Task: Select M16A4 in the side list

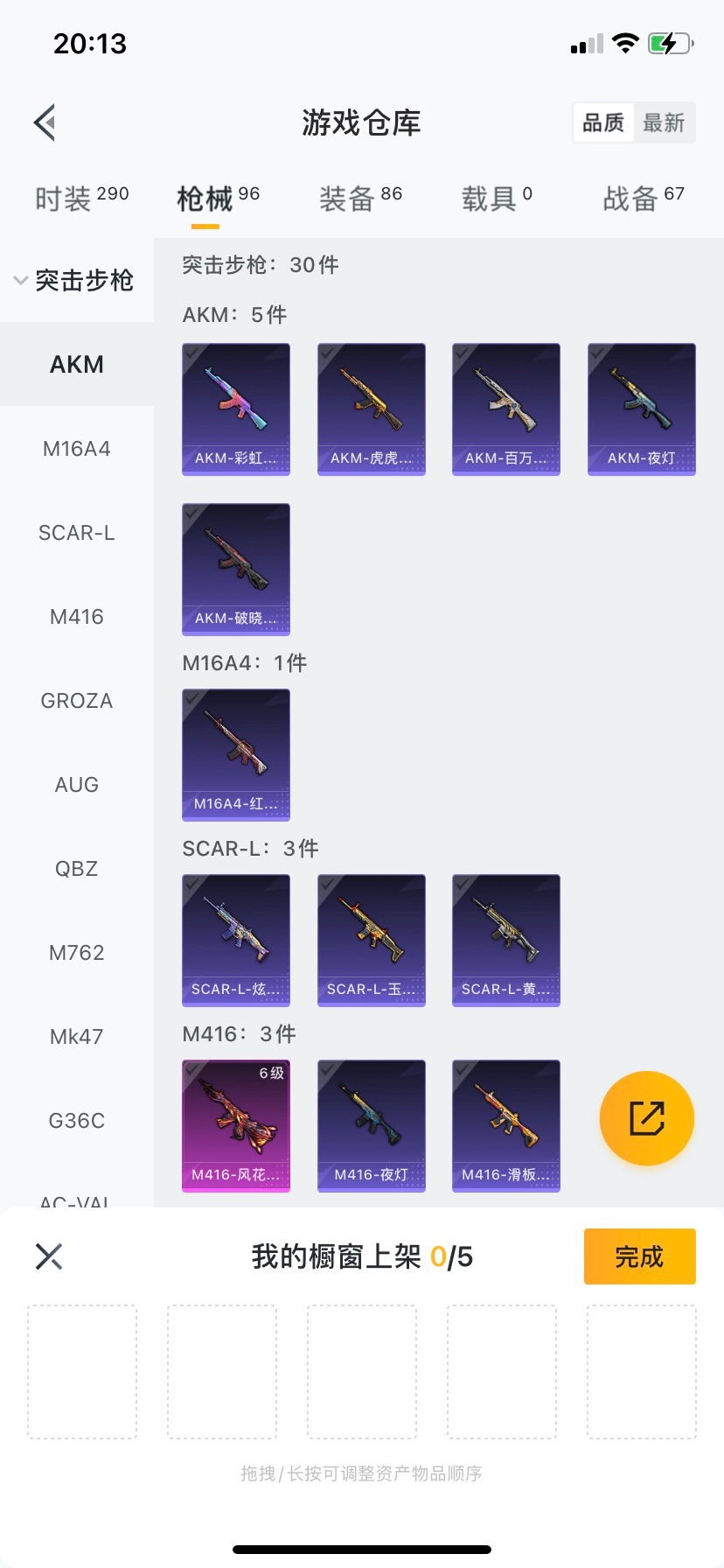Action: [x=77, y=449]
